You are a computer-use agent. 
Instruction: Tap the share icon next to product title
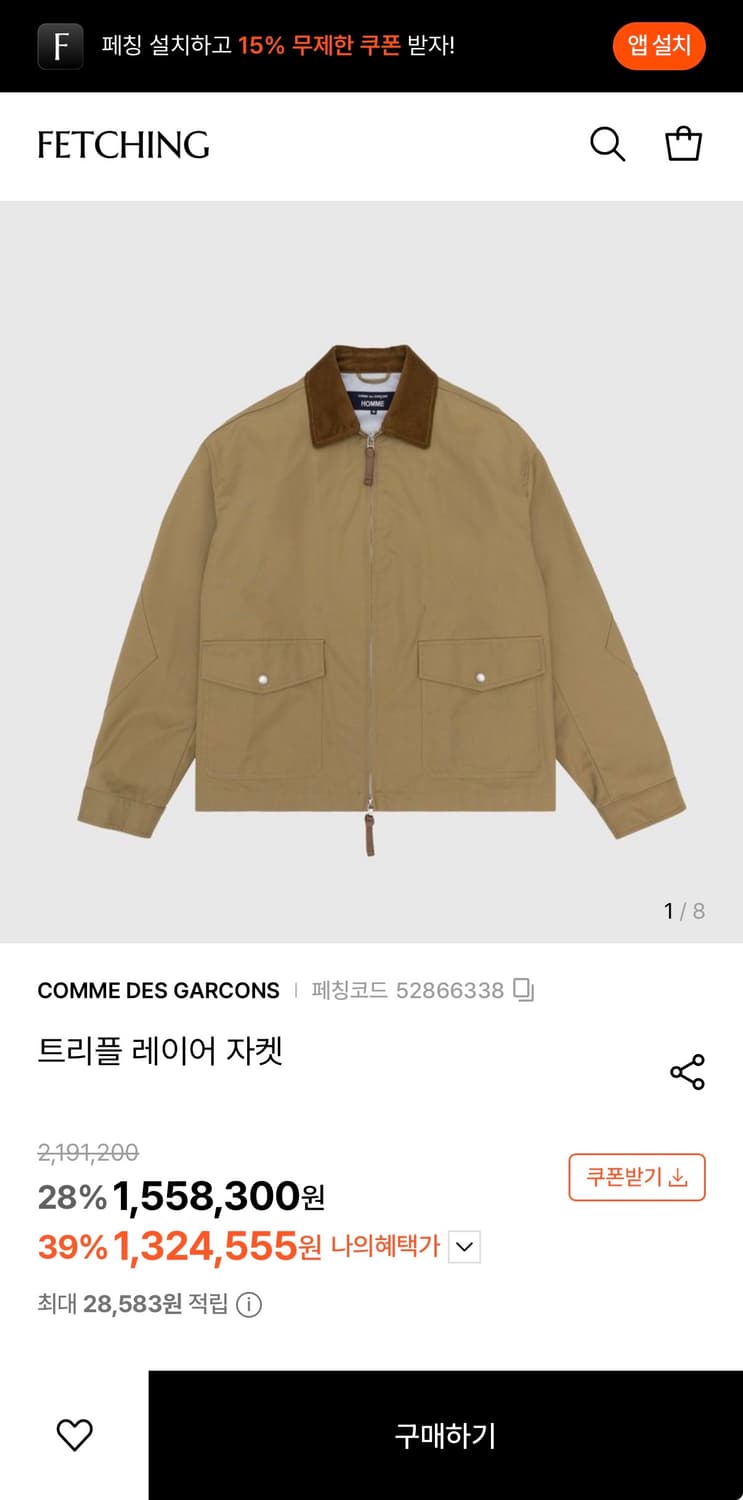(687, 1073)
